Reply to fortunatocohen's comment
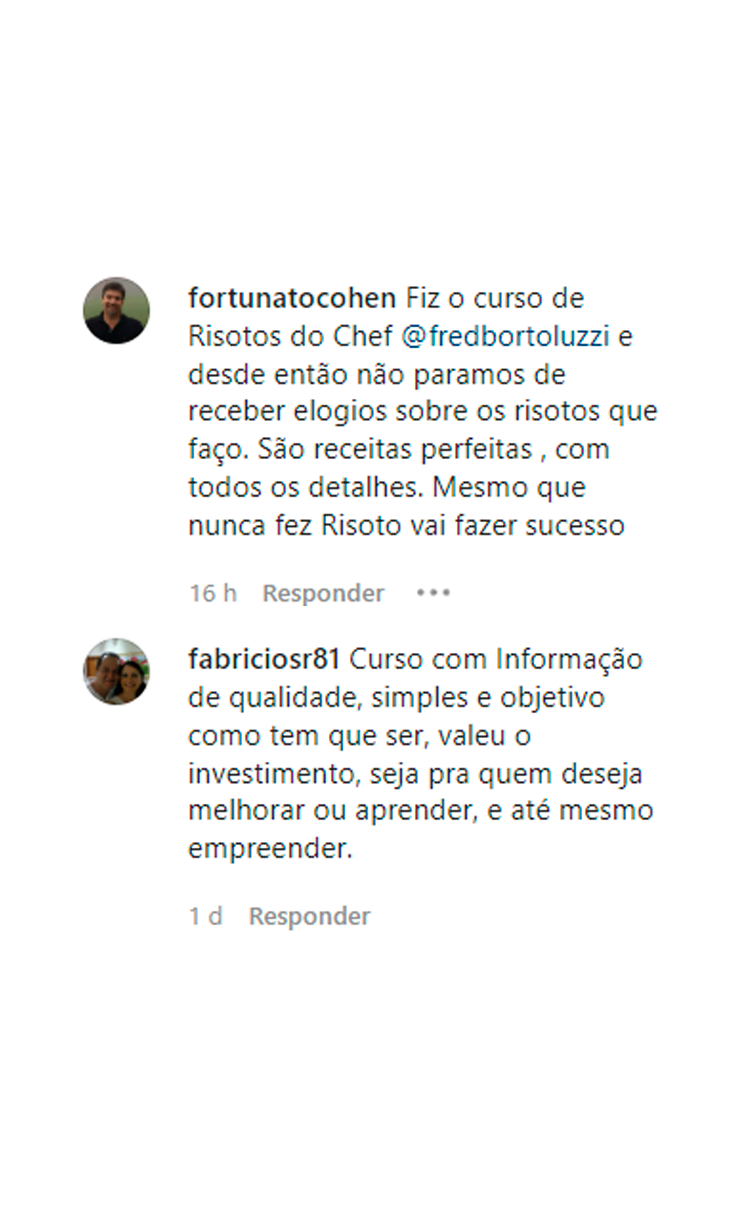The height and width of the screenshot is (1213, 746). pyautogui.click(x=323, y=593)
